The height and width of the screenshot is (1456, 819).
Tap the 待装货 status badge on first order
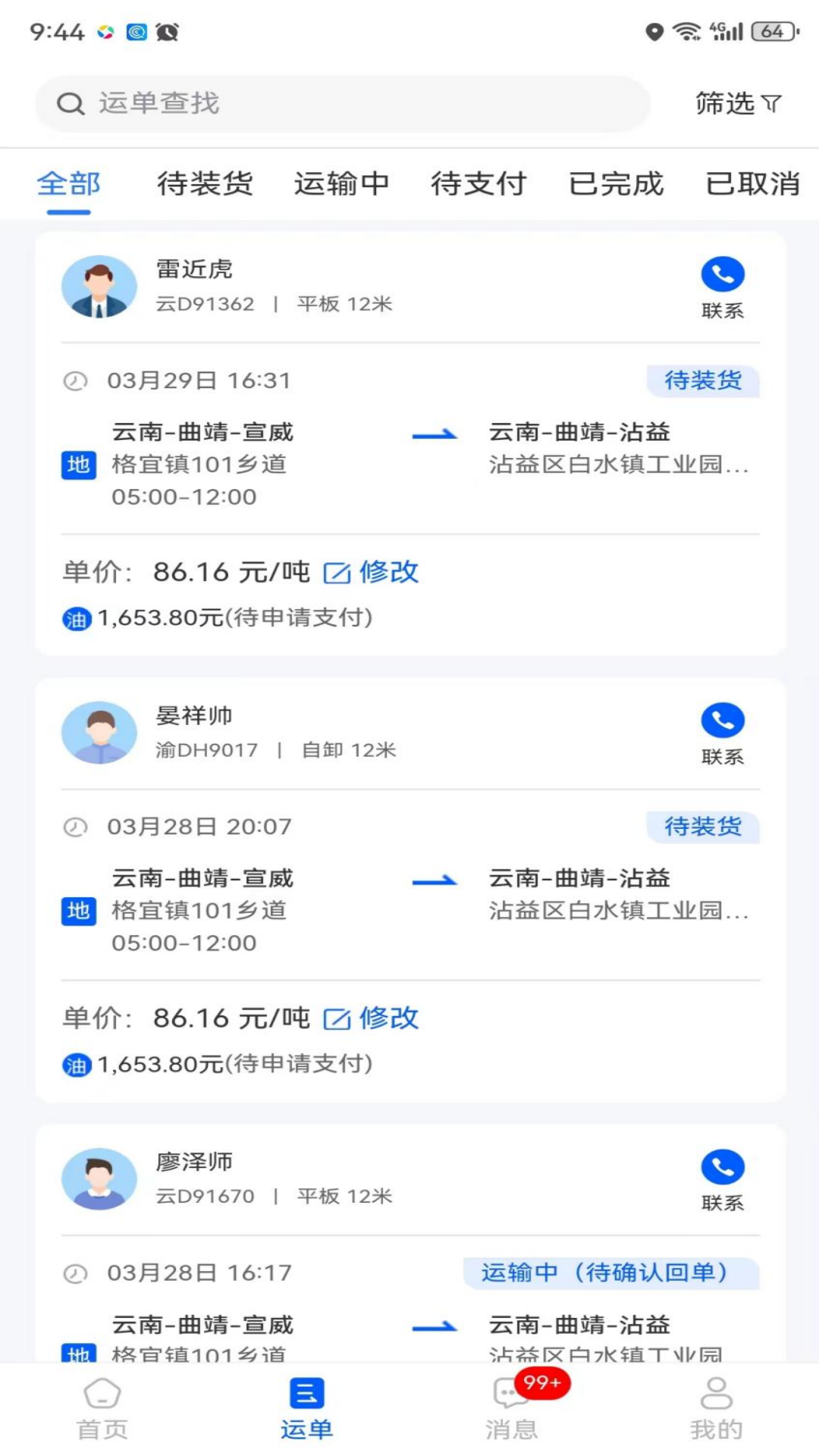tap(702, 381)
